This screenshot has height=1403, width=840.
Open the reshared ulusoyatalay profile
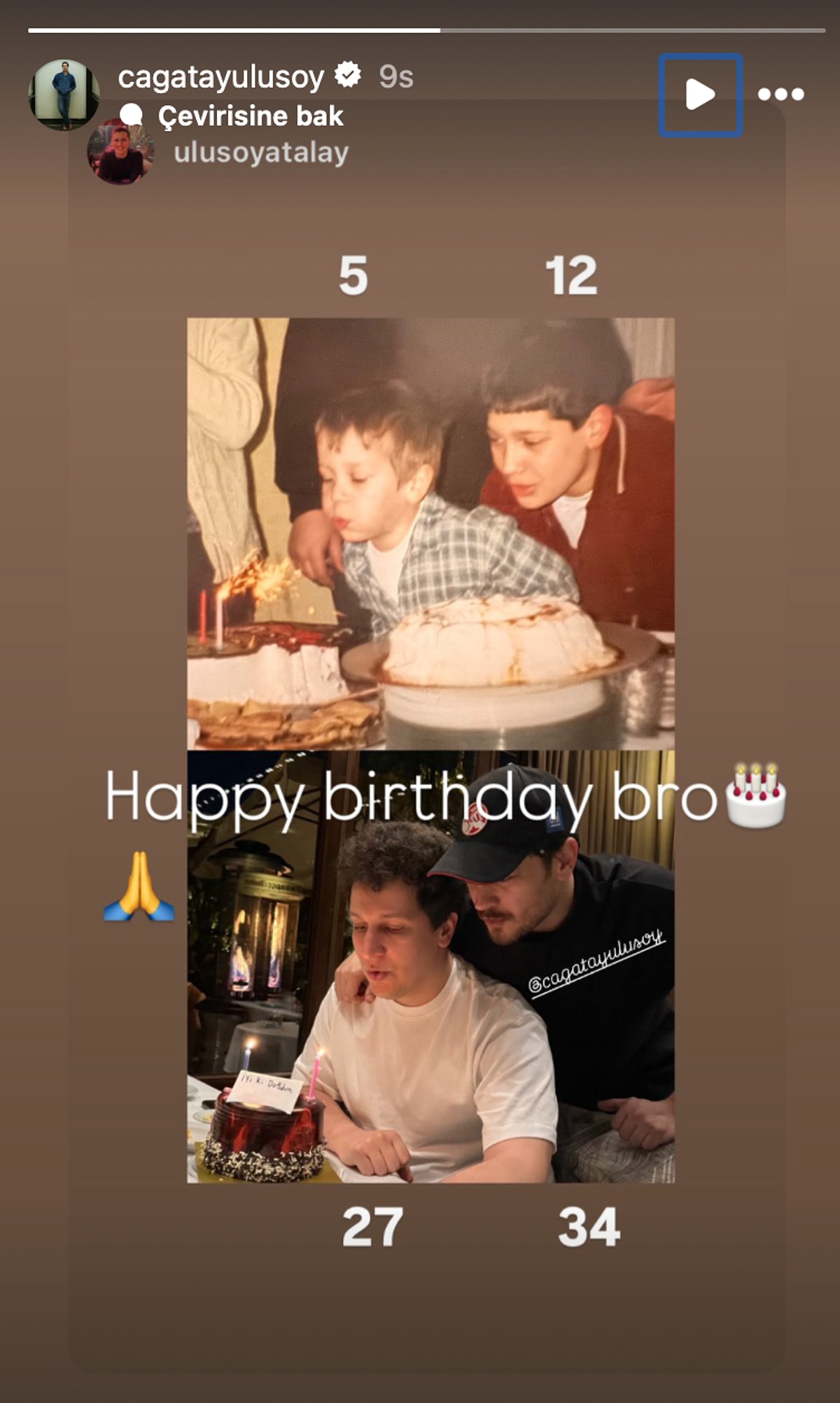tap(260, 153)
